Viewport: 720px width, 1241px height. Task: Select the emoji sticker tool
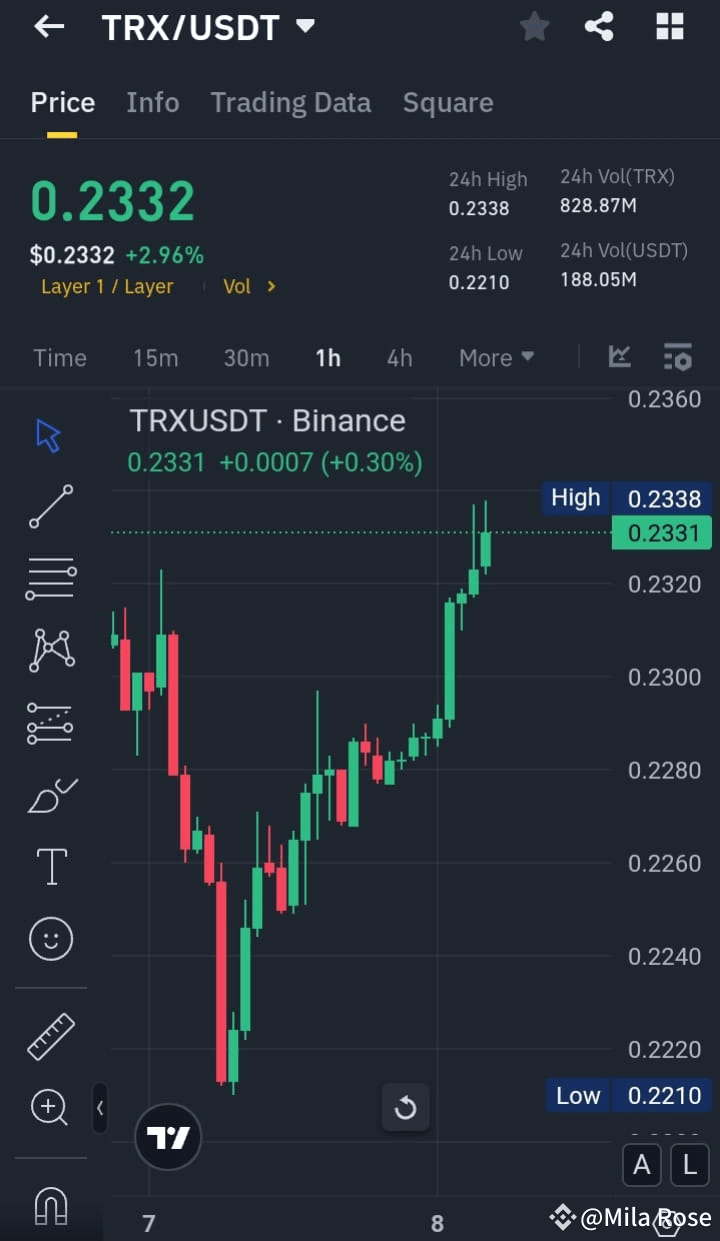click(x=51, y=938)
